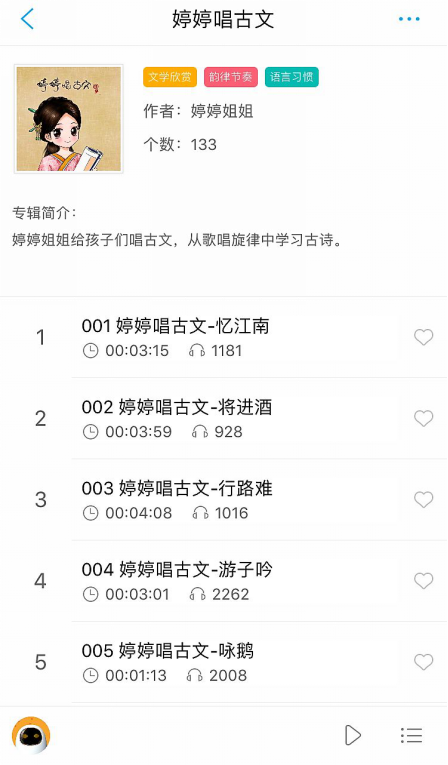Open the three-dot overflow menu
448x765 pixels.
(409, 19)
